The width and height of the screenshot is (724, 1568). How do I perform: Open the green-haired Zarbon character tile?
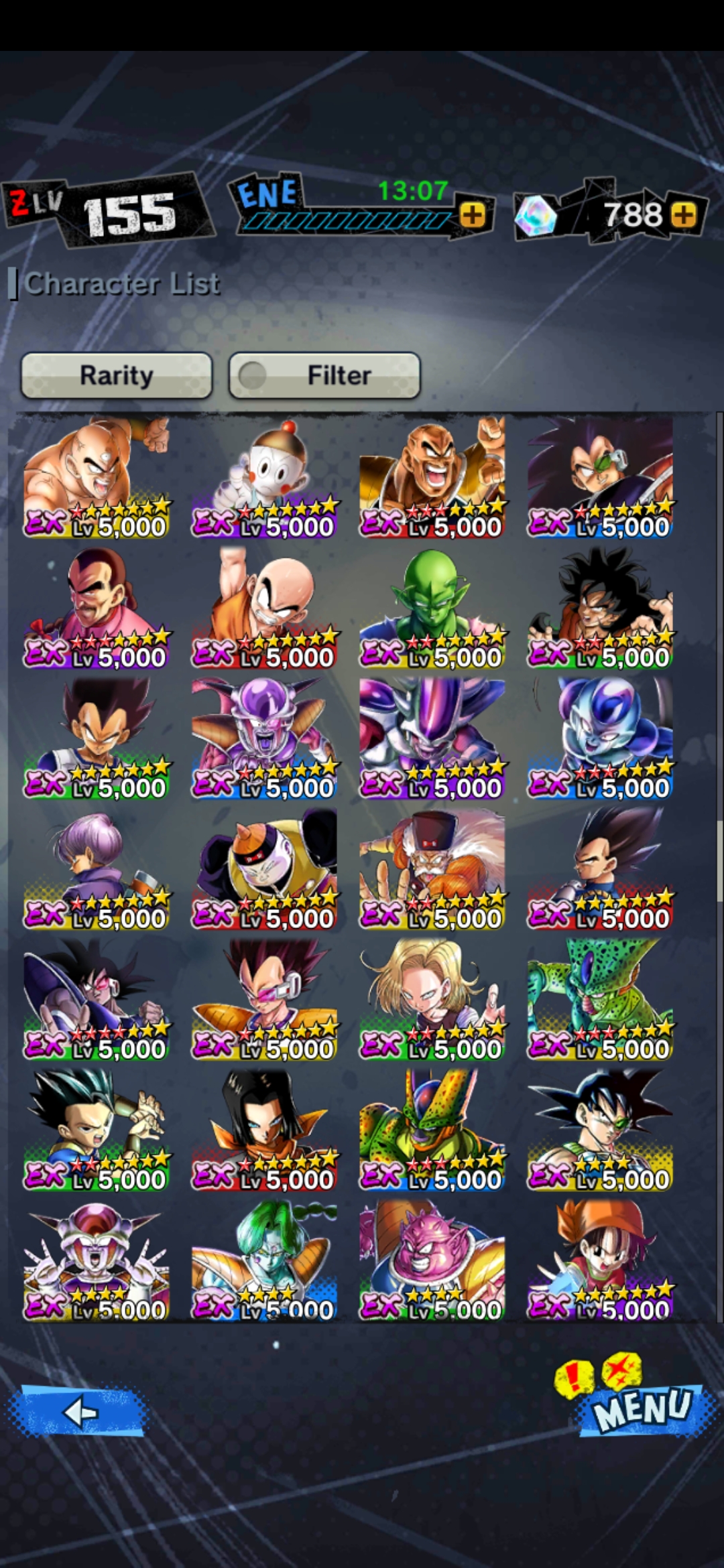(264, 1260)
